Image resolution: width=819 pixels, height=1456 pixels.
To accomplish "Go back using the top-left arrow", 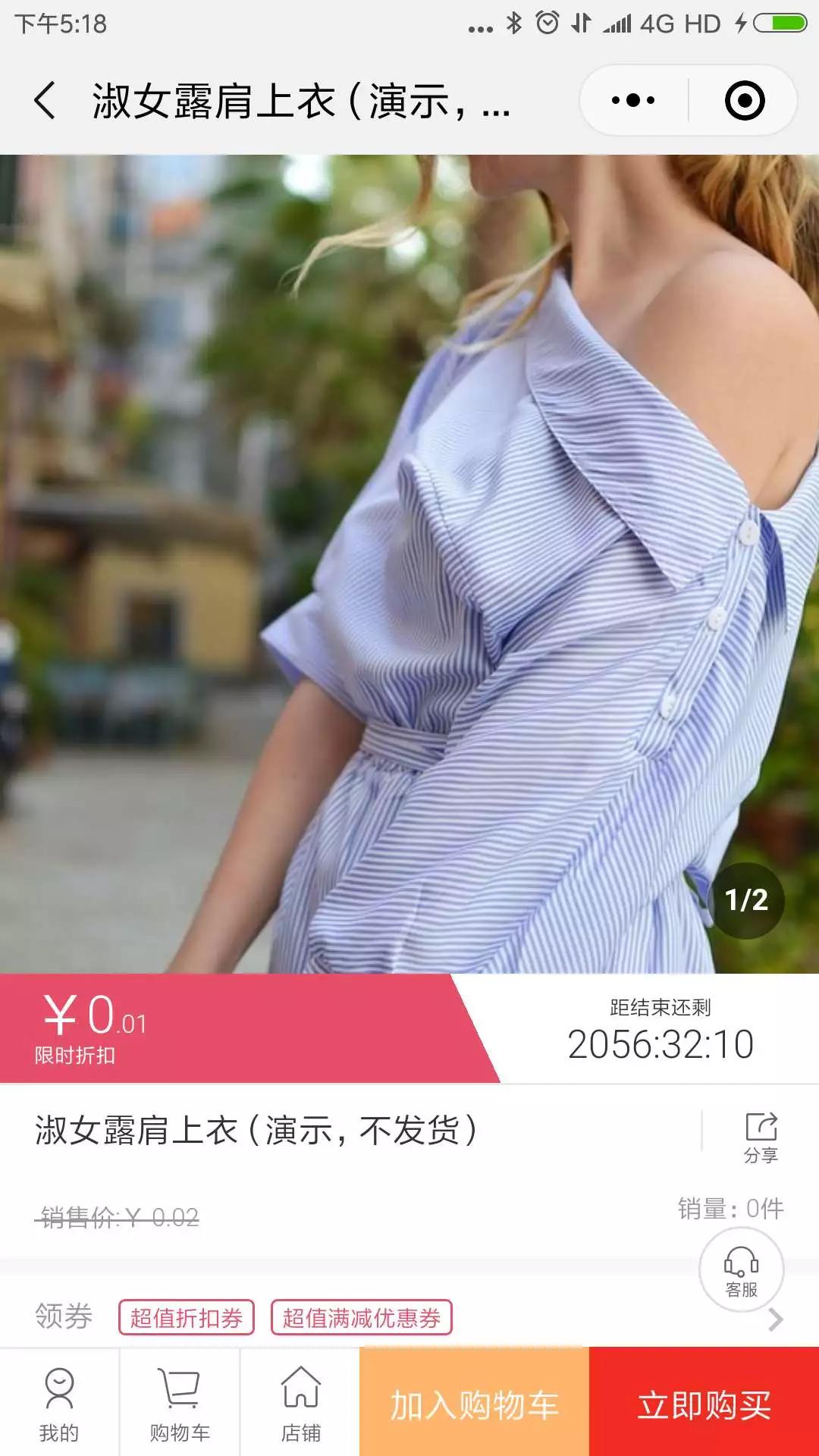I will [x=45, y=101].
